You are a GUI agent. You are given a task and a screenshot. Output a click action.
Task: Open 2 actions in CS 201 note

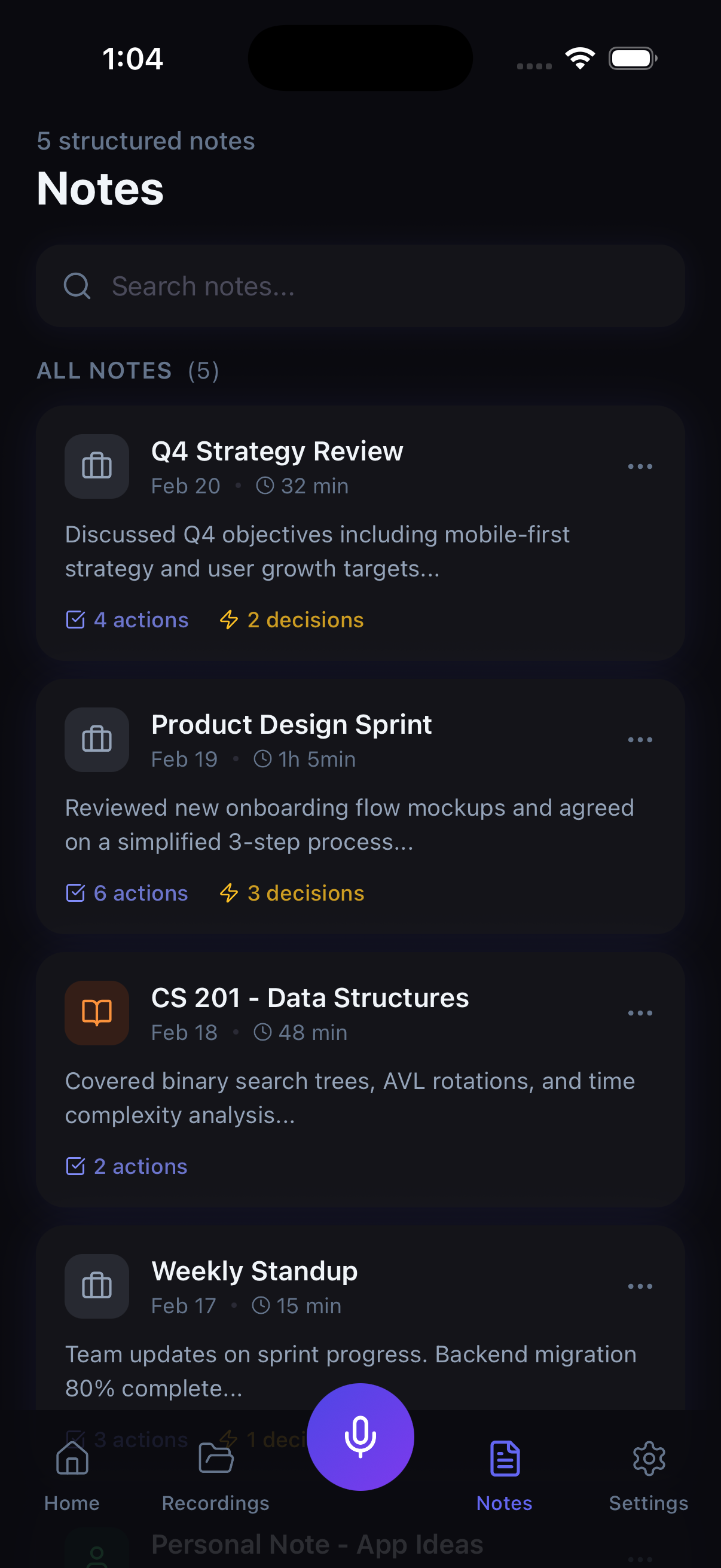(x=126, y=1166)
